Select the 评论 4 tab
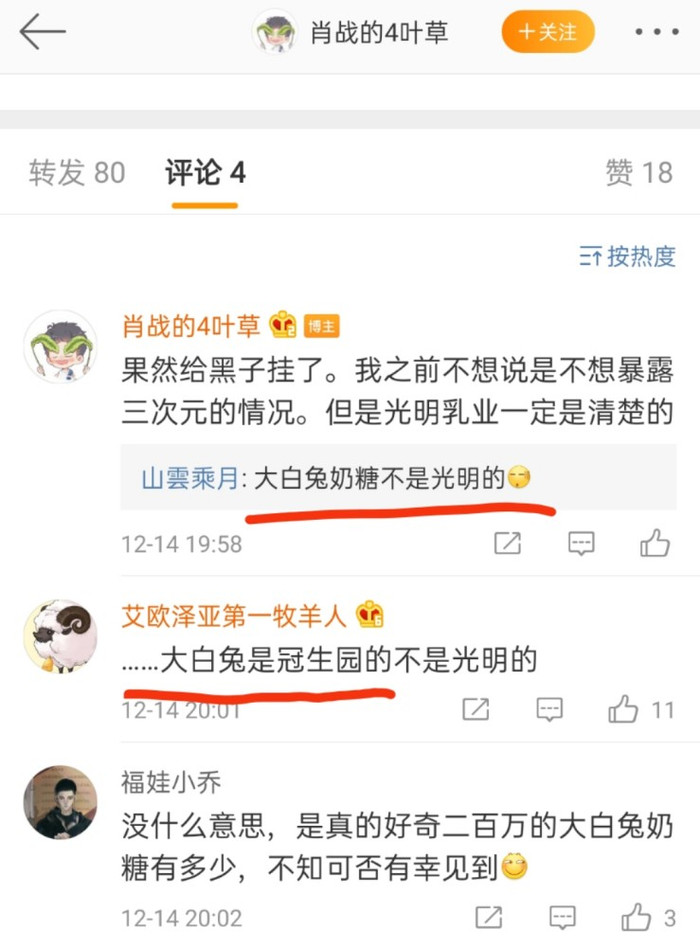 pyautogui.click(x=205, y=173)
